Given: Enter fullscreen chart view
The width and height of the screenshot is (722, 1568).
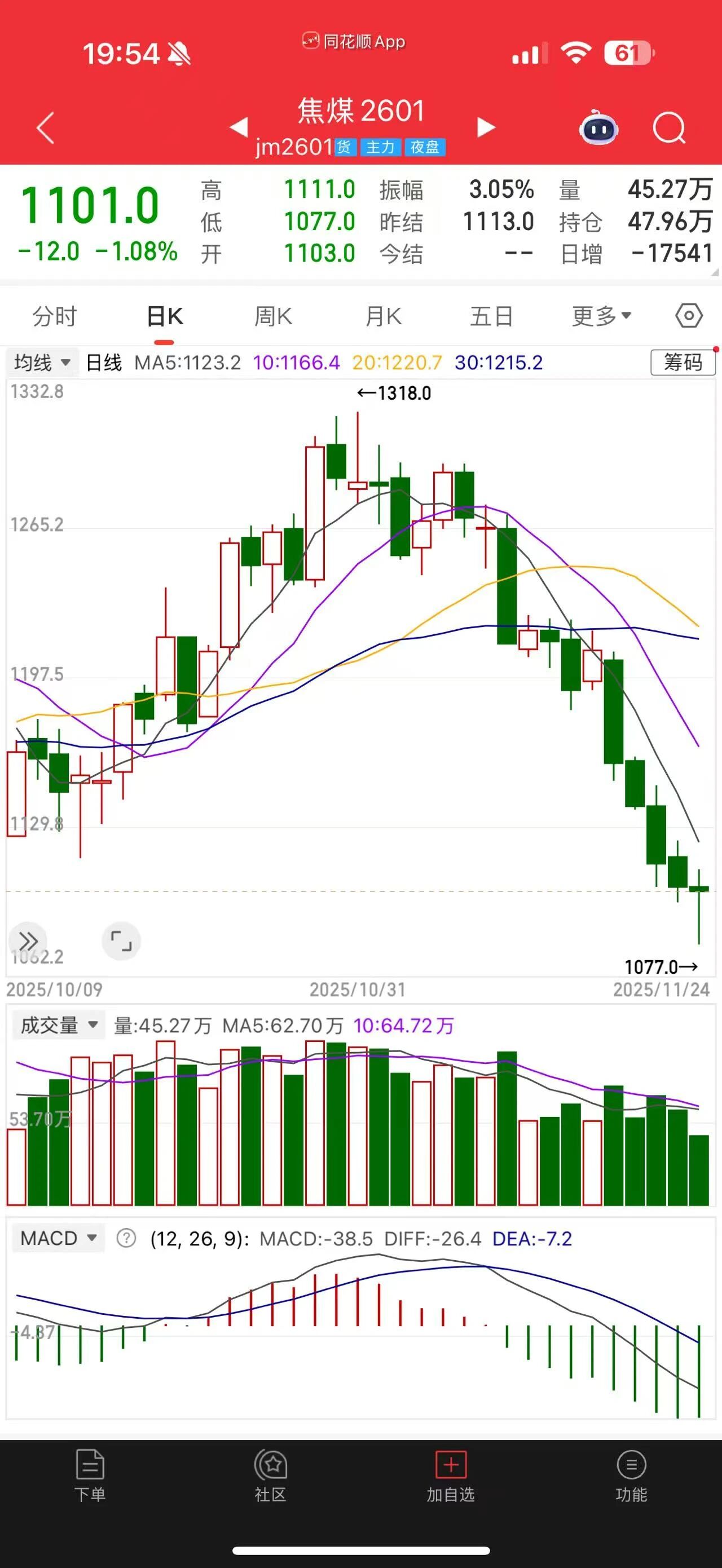Looking at the screenshot, I should pyautogui.click(x=121, y=941).
